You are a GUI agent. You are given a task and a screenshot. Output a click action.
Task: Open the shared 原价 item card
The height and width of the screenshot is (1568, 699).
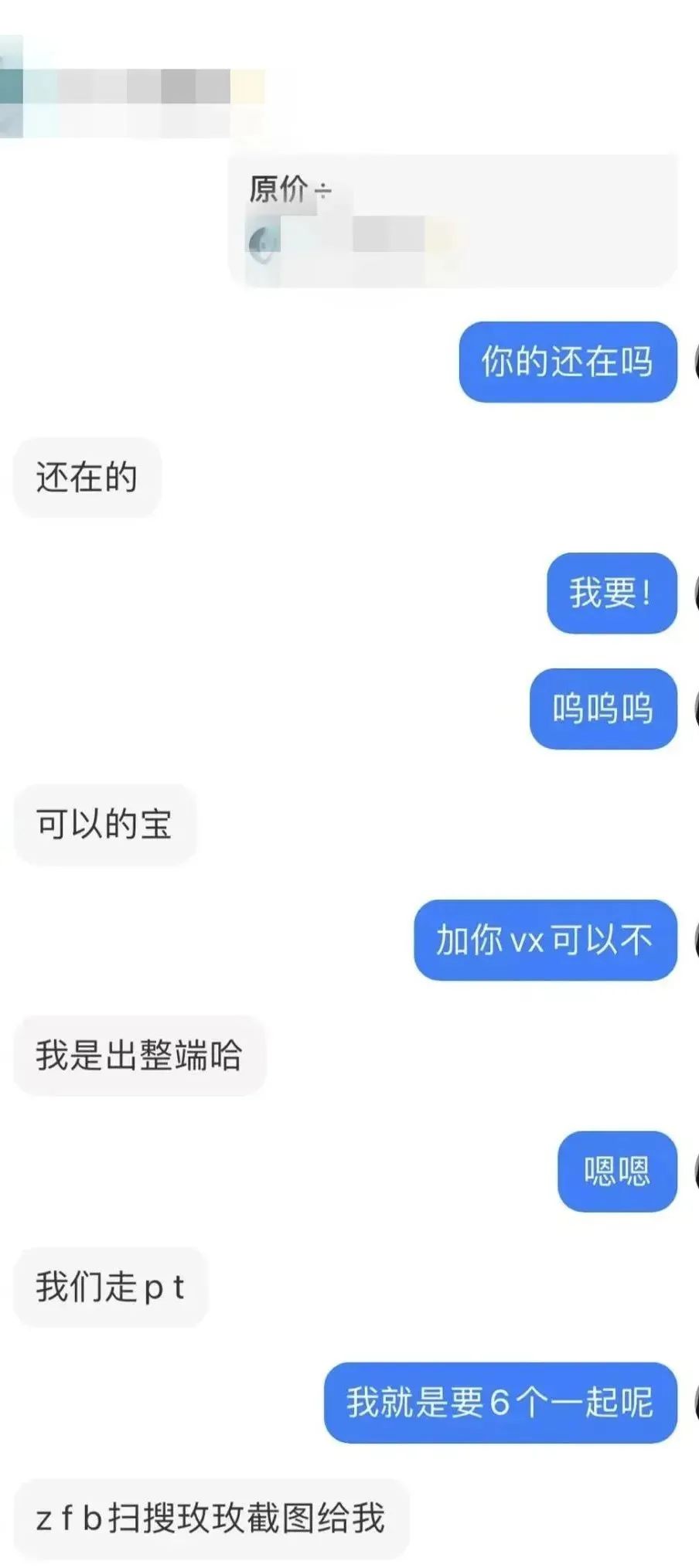[x=452, y=221]
